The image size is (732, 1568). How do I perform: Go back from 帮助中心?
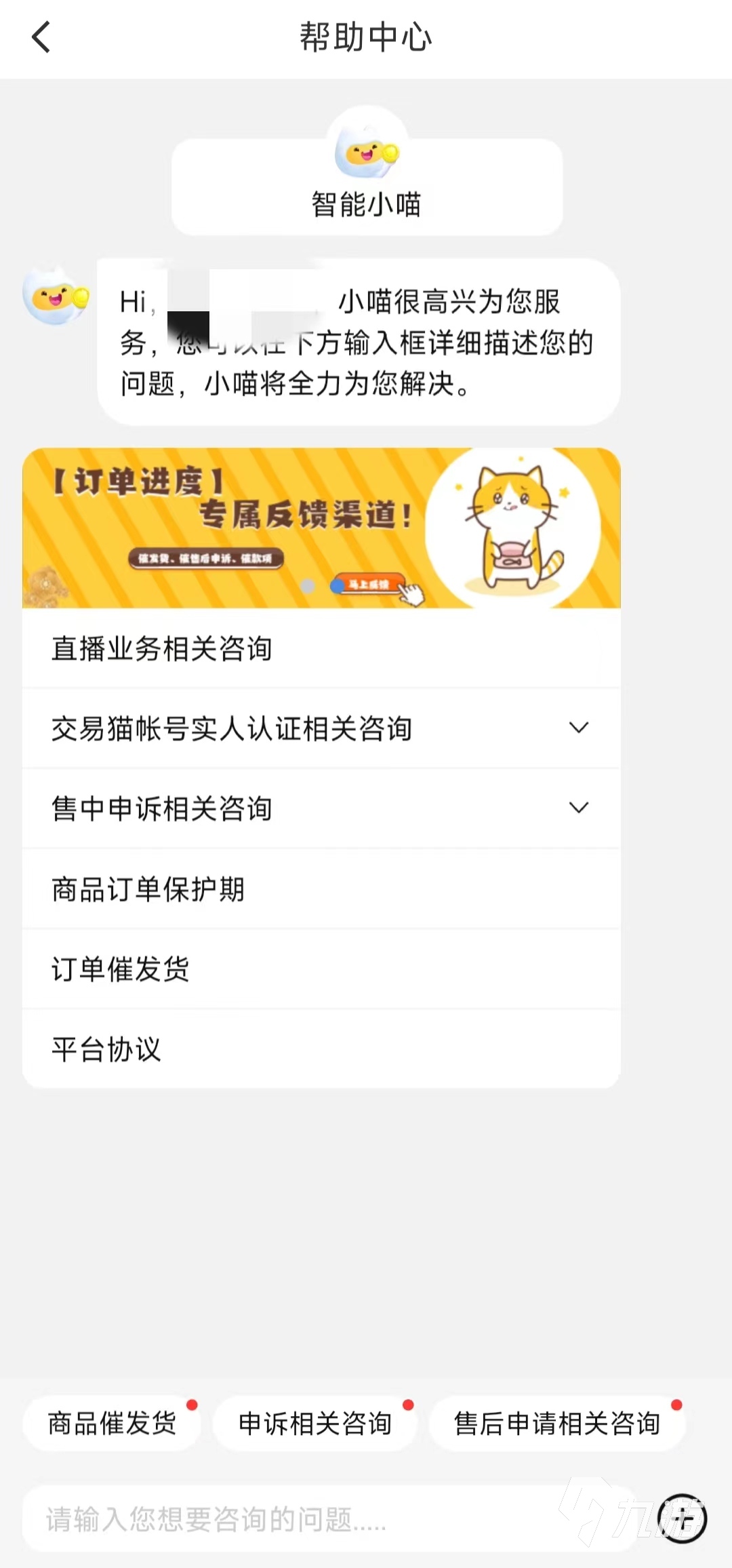click(x=41, y=37)
